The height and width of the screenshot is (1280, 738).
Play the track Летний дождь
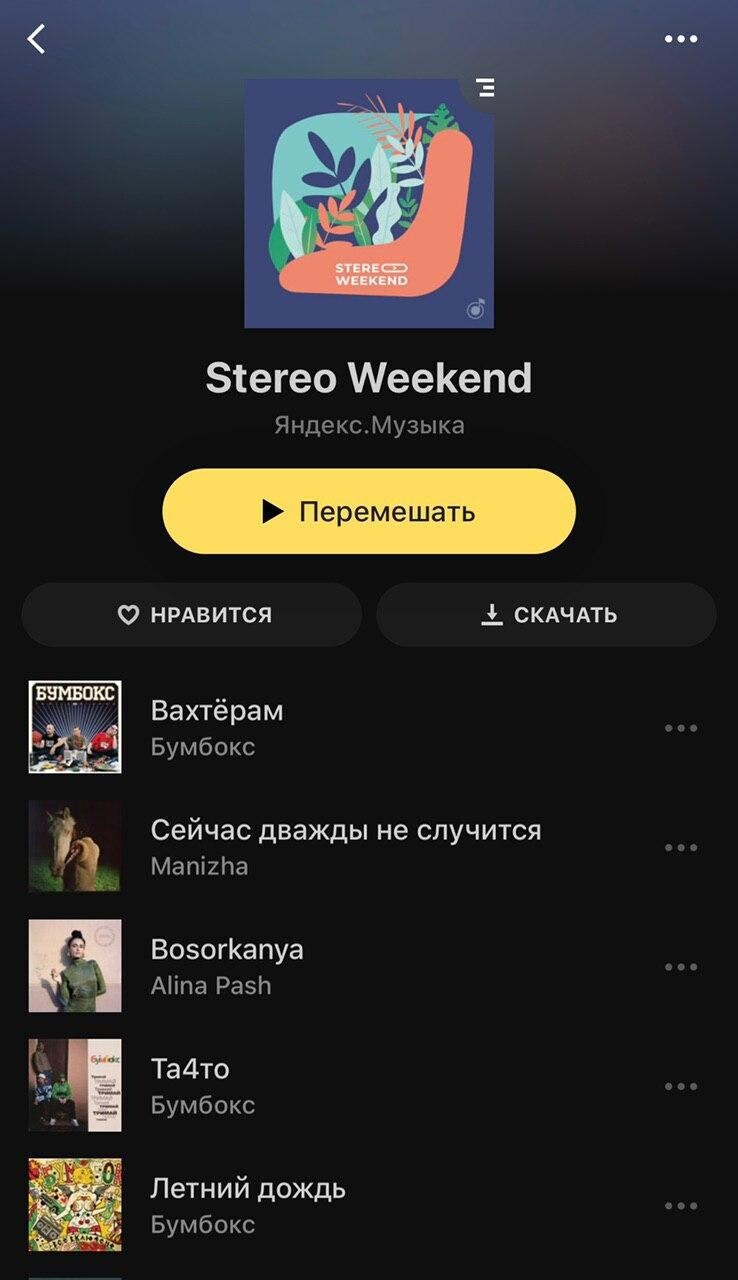pyautogui.click(x=248, y=1188)
